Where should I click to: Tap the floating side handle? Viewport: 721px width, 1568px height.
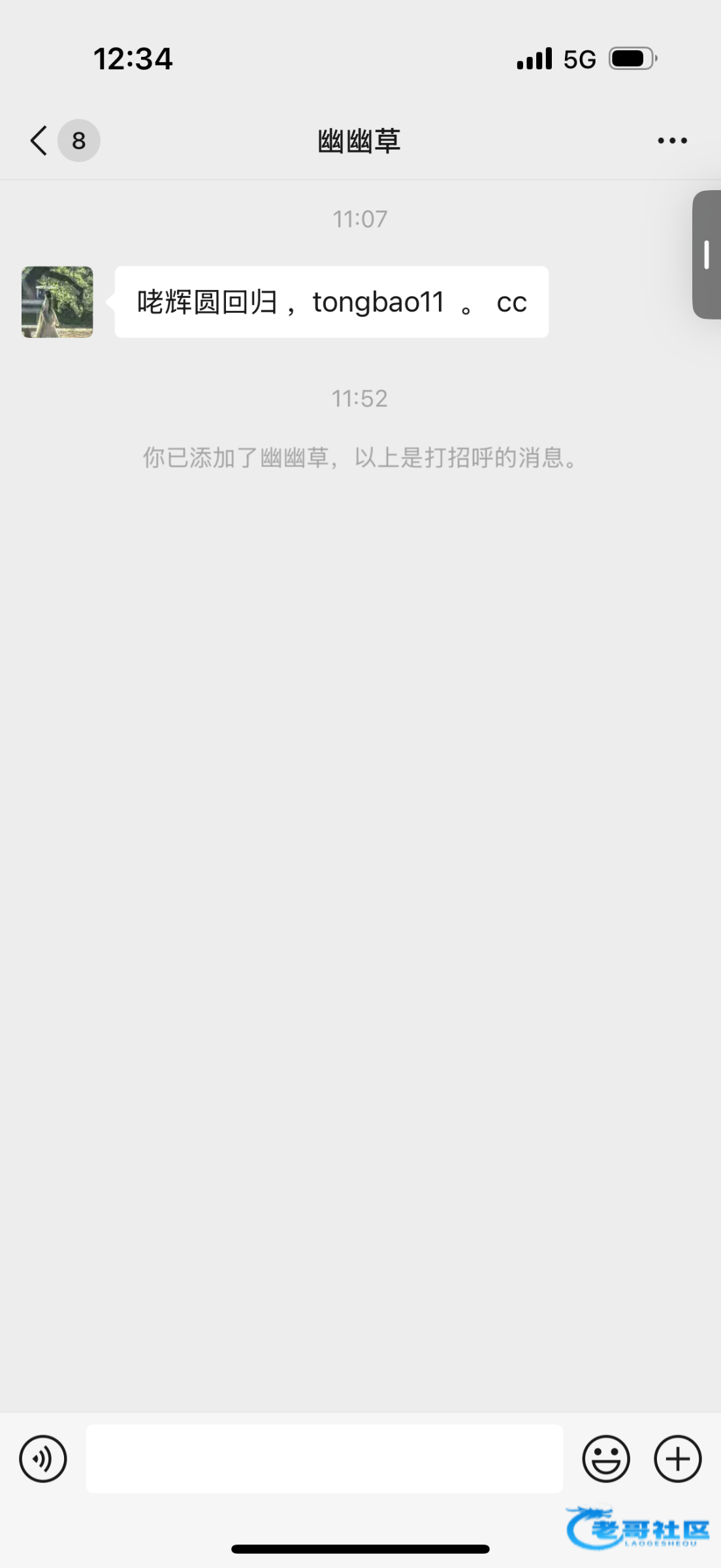(x=707, y=255)
